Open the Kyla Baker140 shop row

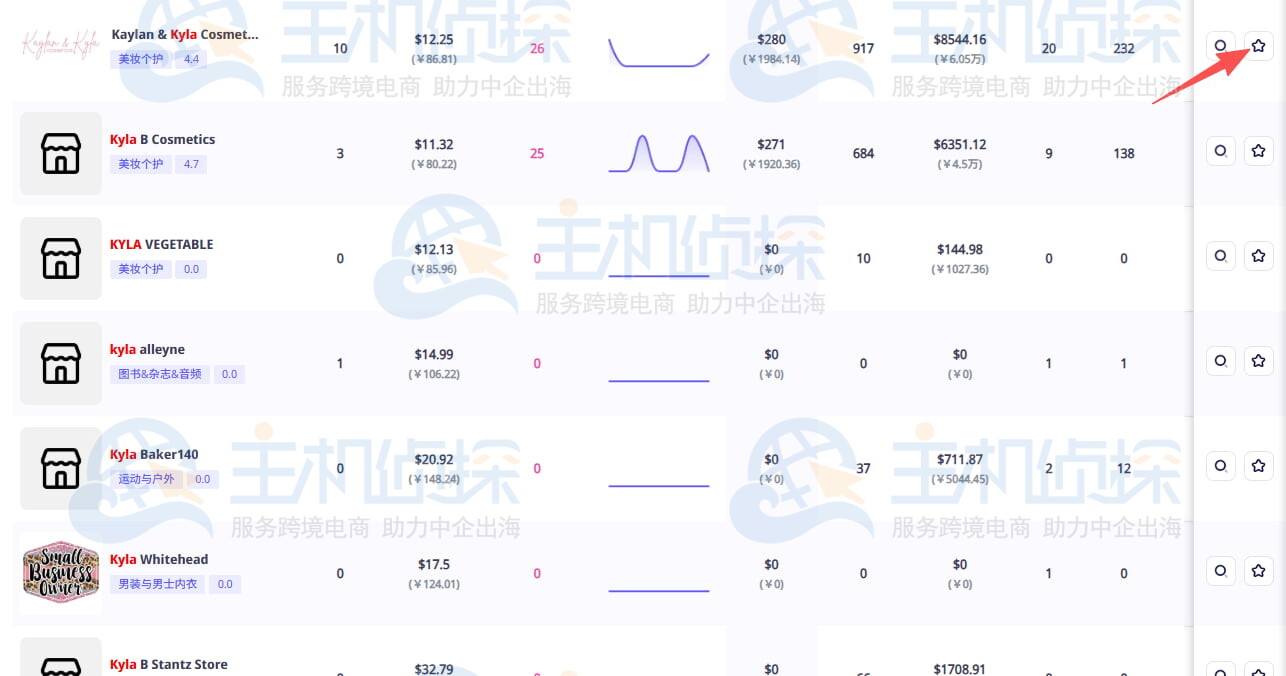(x=154, y=455)
